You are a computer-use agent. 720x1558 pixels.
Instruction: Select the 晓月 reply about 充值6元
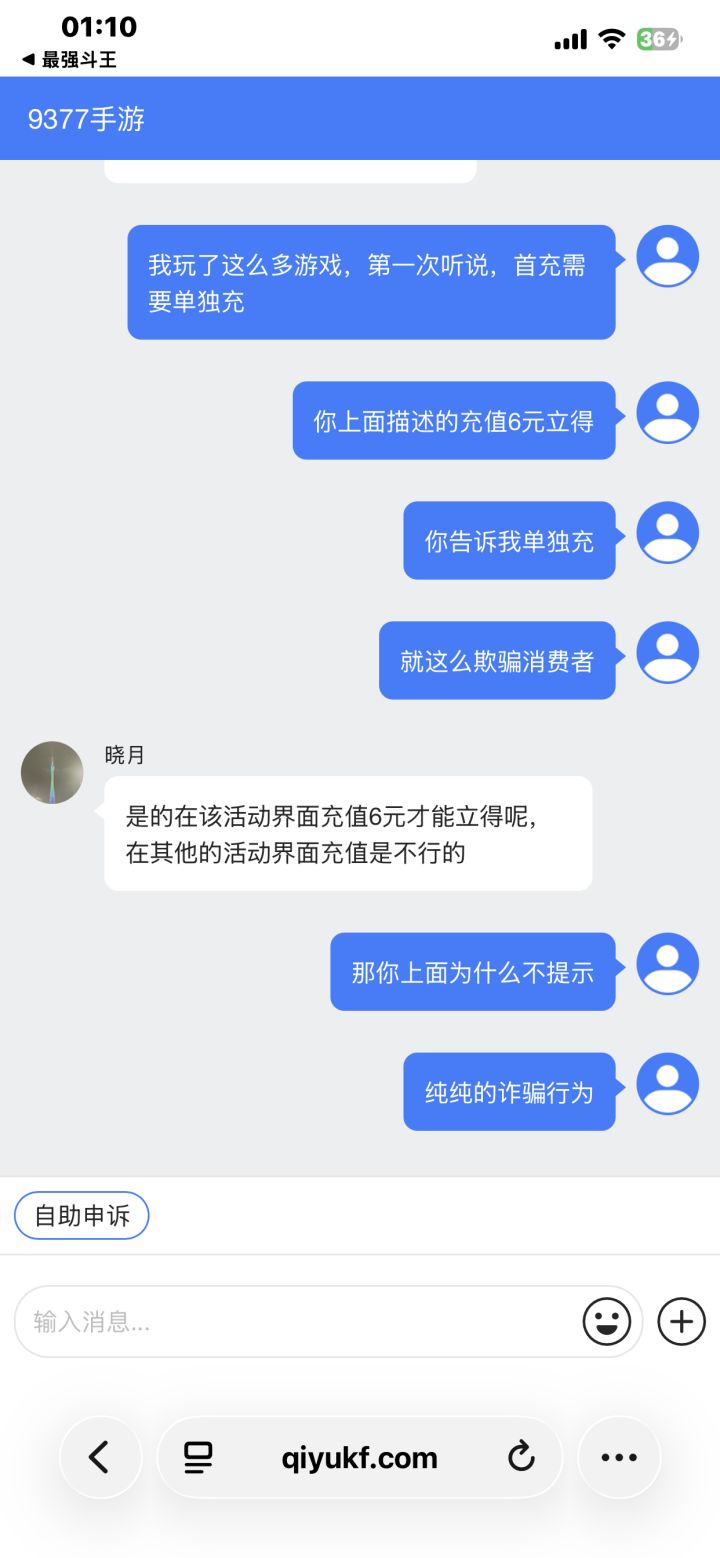point(347,832)
